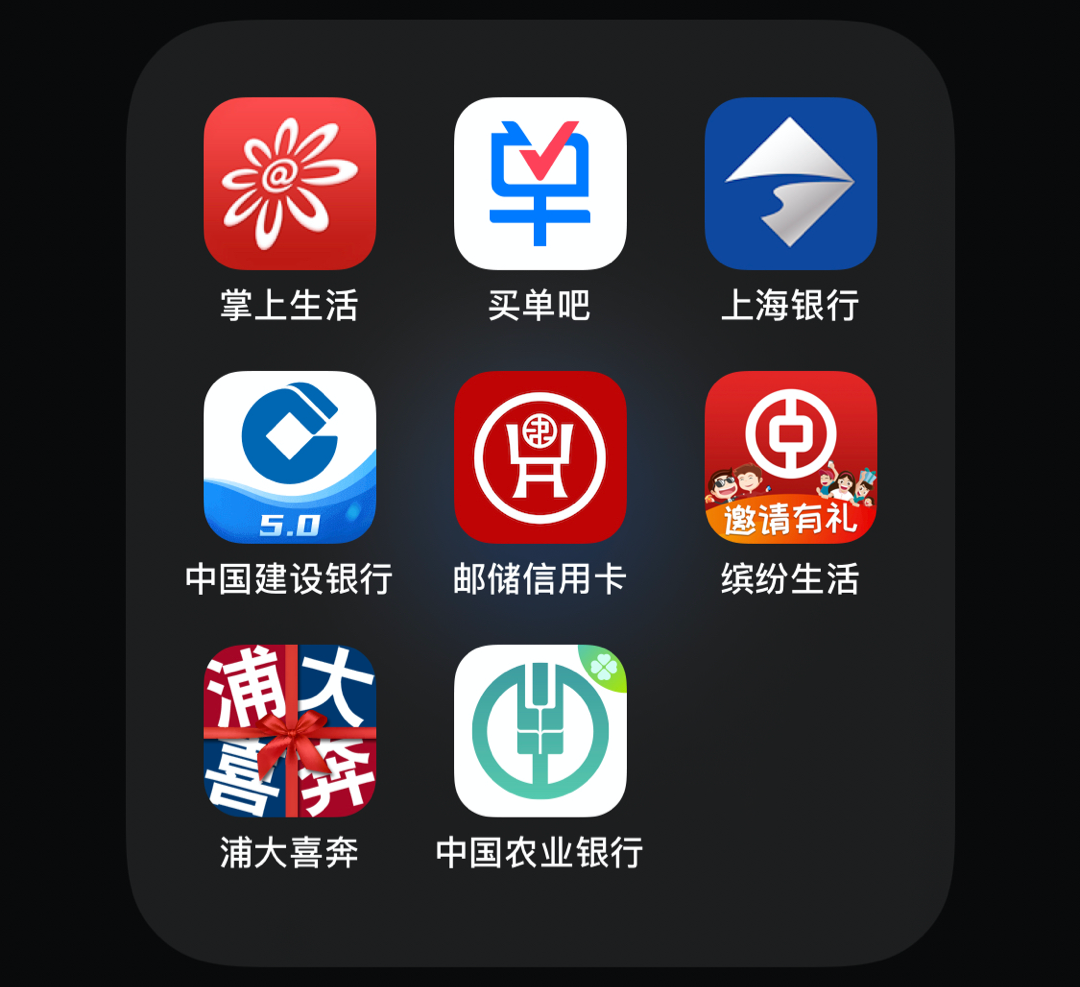Open 中国农业银行 app
This screenshot has height=987, width=1080.
pyautogui.click(x=540, y=731)
